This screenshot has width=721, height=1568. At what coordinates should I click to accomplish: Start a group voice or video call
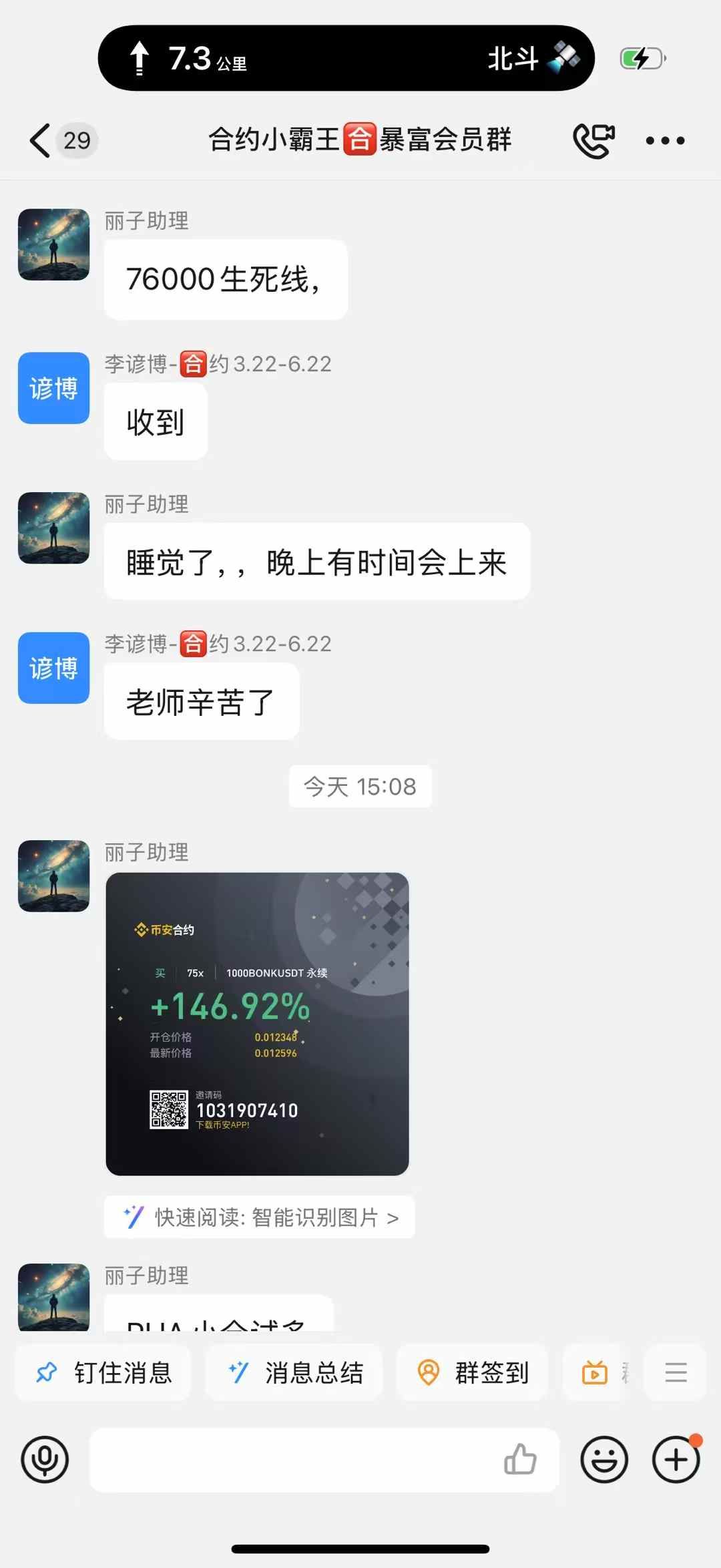click(593, 140)
